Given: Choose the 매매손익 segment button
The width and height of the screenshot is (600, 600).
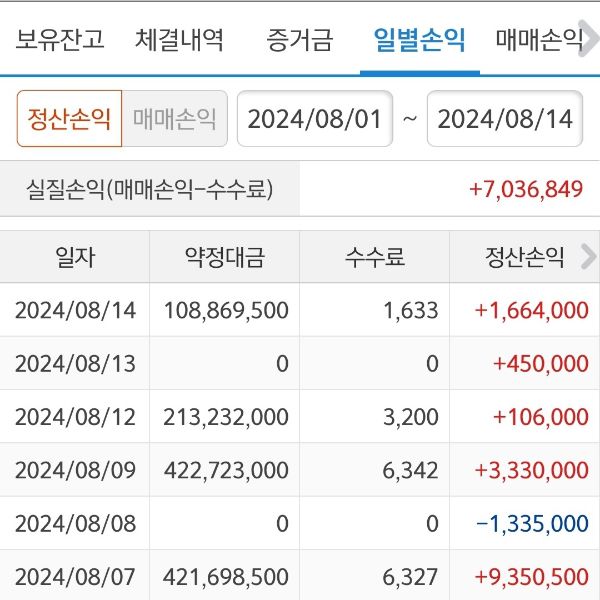Looking at the screenshot, I should click(x=175, y=120).
